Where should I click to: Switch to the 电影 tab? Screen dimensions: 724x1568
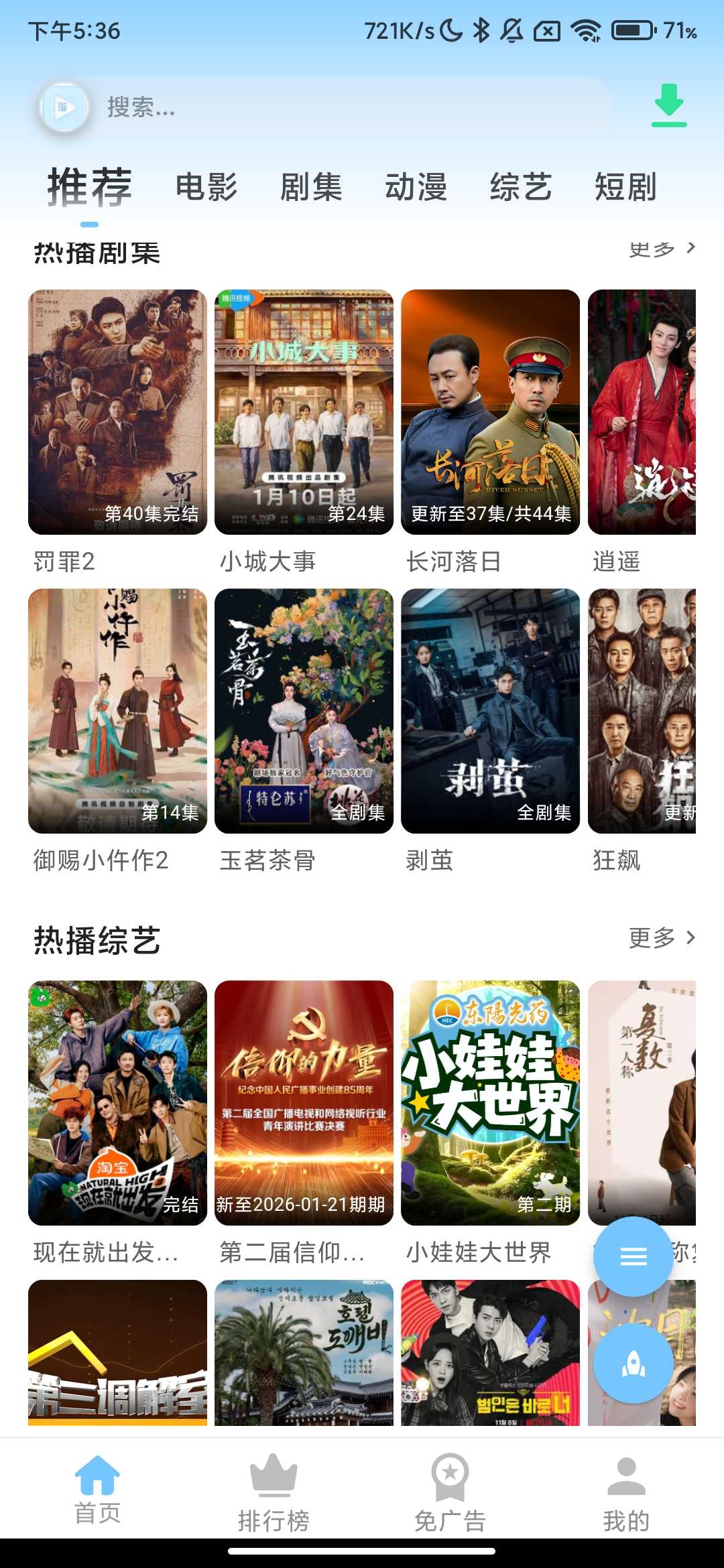point(206,188)
